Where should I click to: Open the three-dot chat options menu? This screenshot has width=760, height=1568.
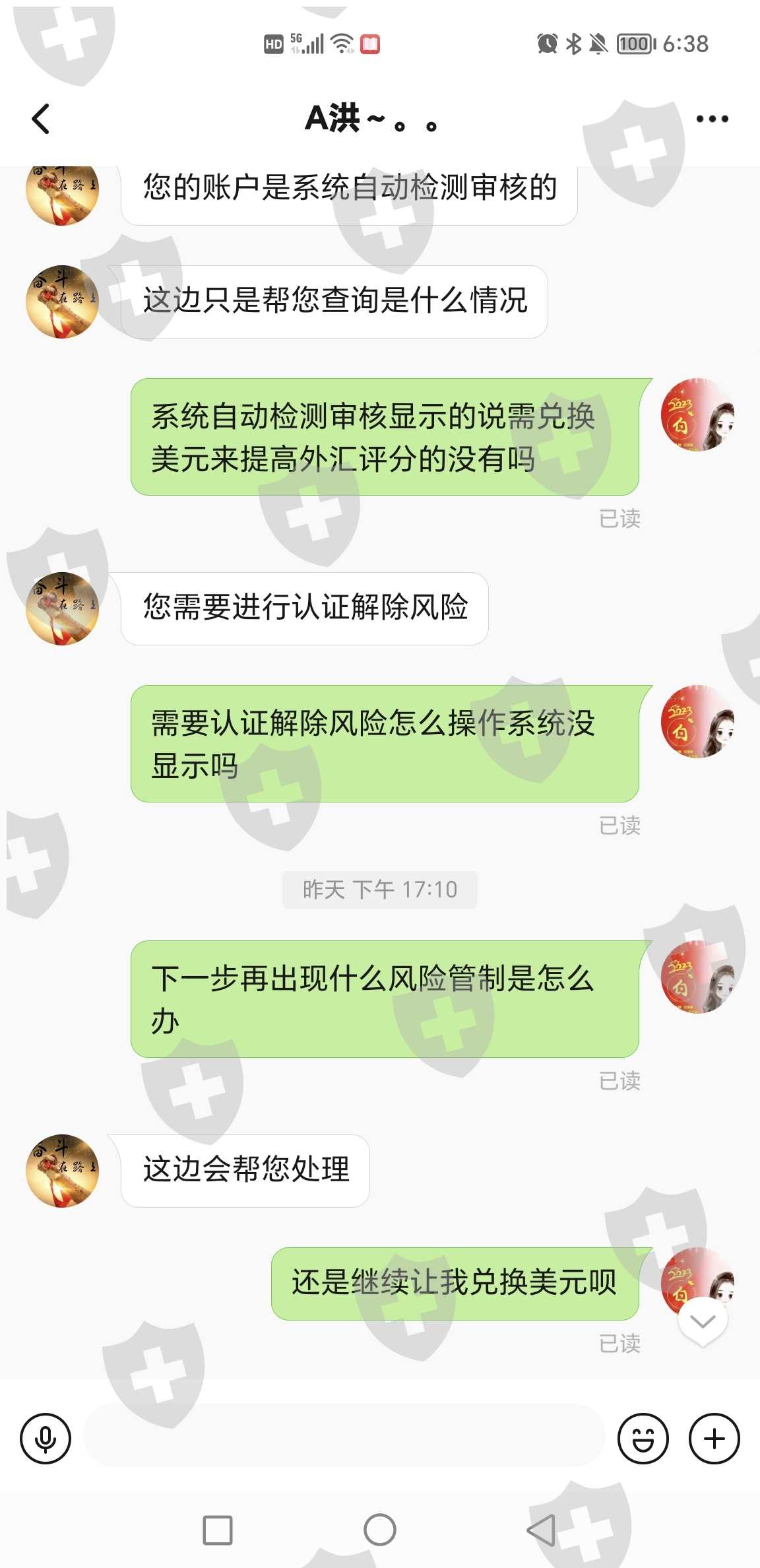point(712,119)
